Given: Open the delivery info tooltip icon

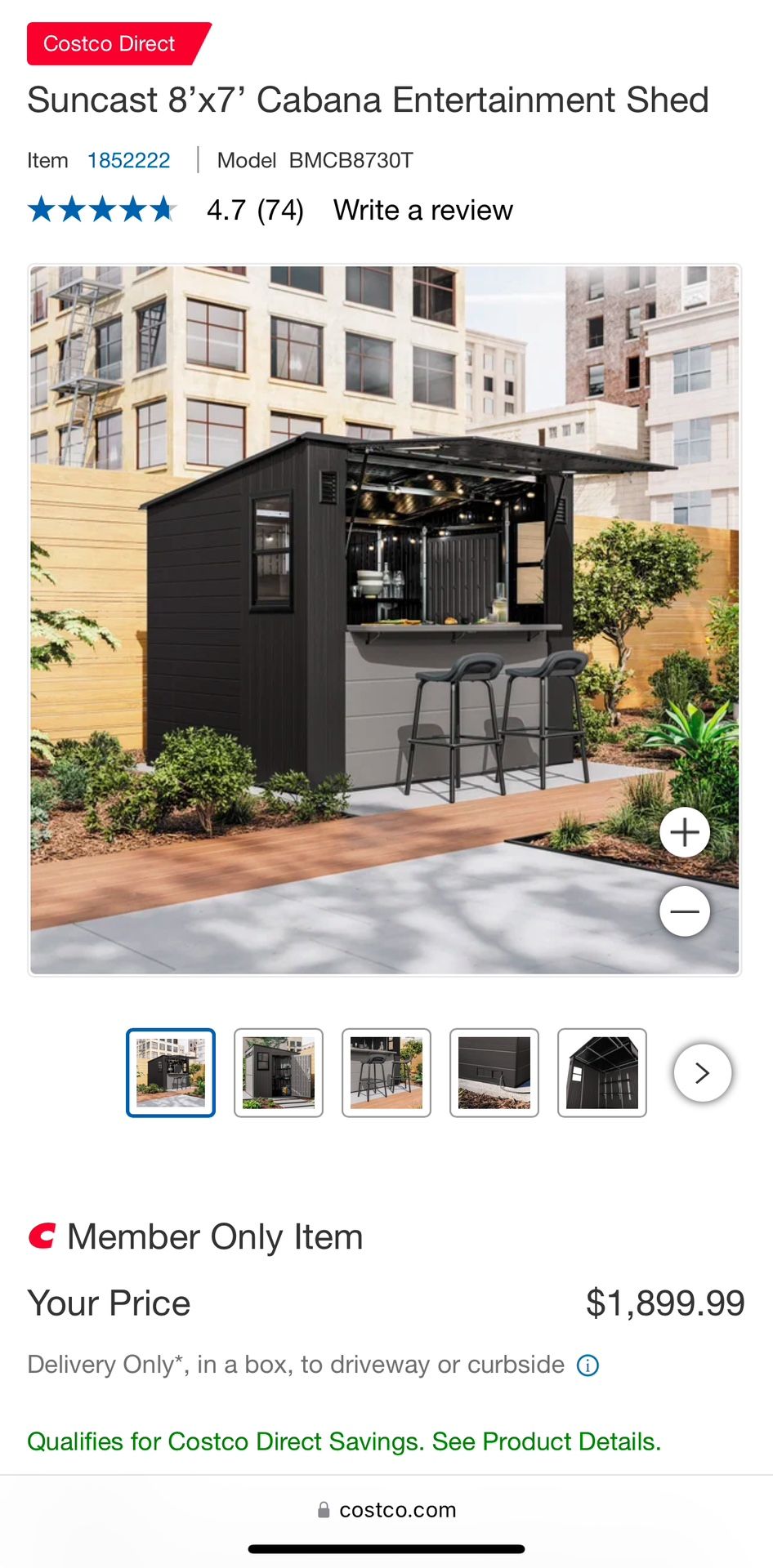Looking at the screenshot, I should tap(587, 1365).
